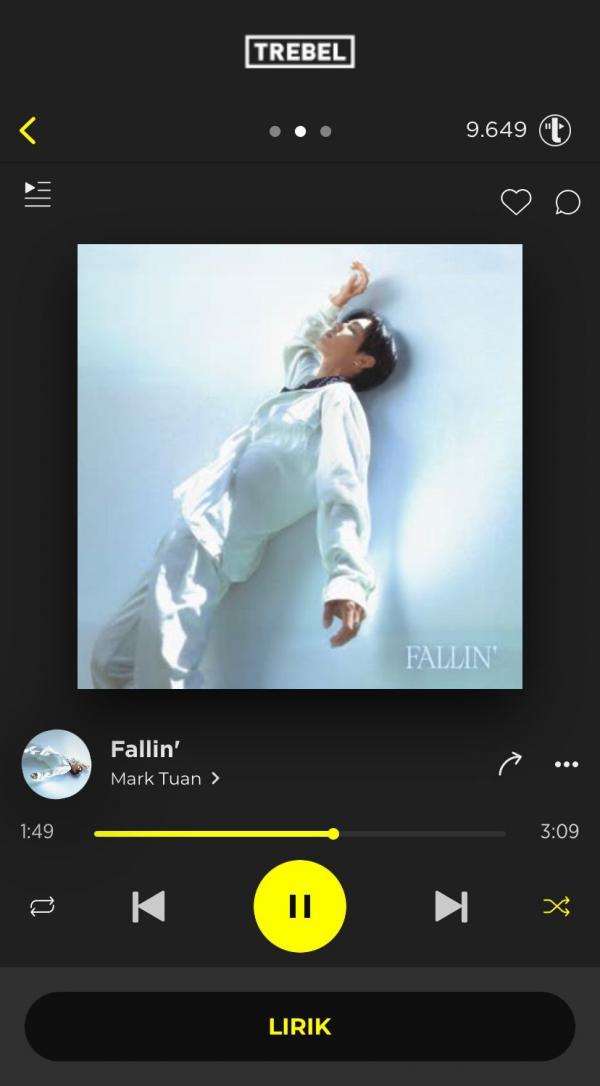Toggle repeat mode

pyautogui.click(x=42, y=907)
